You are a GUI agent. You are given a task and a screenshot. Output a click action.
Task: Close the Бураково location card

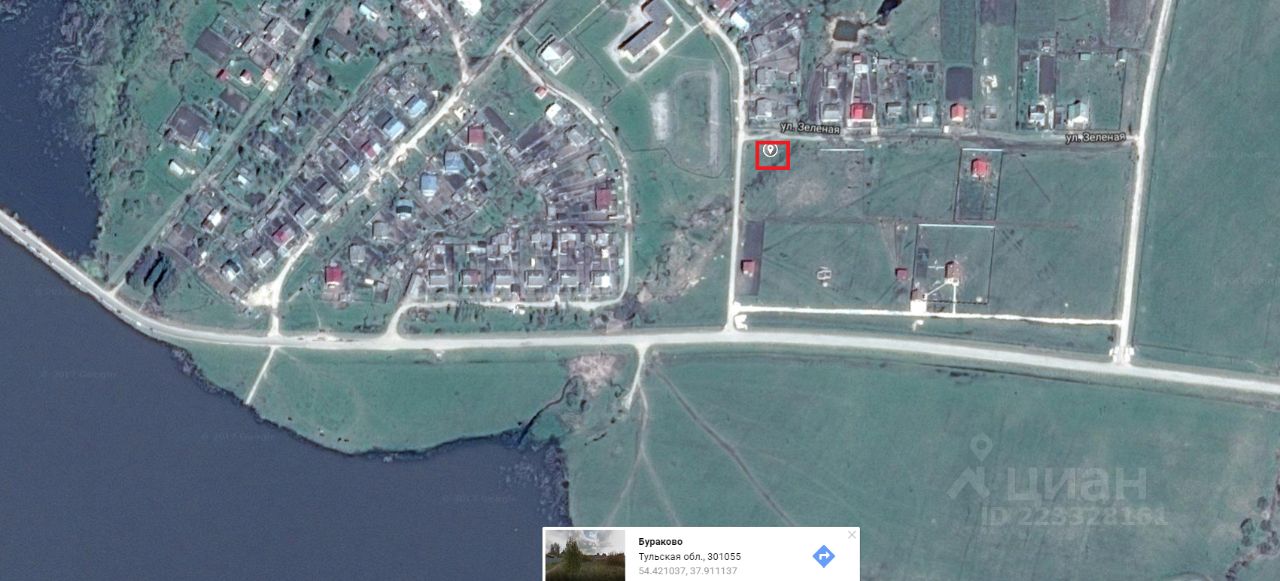[852, 535]
